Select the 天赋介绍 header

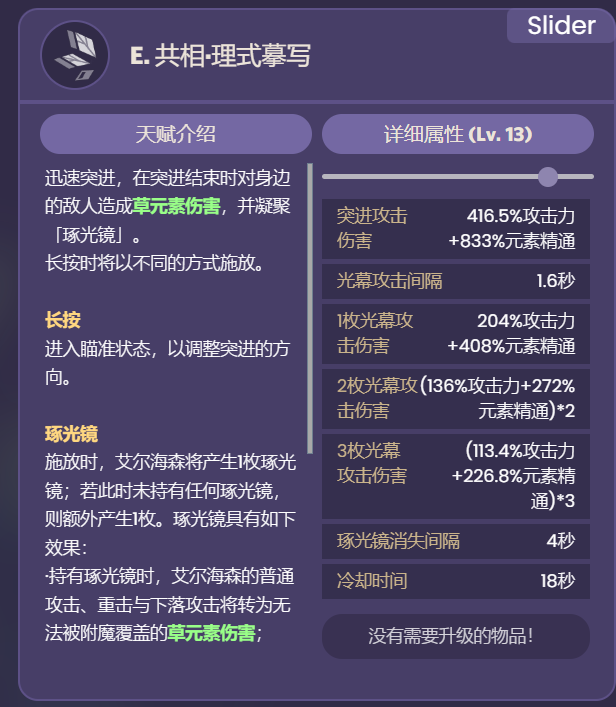coord(176,134)
